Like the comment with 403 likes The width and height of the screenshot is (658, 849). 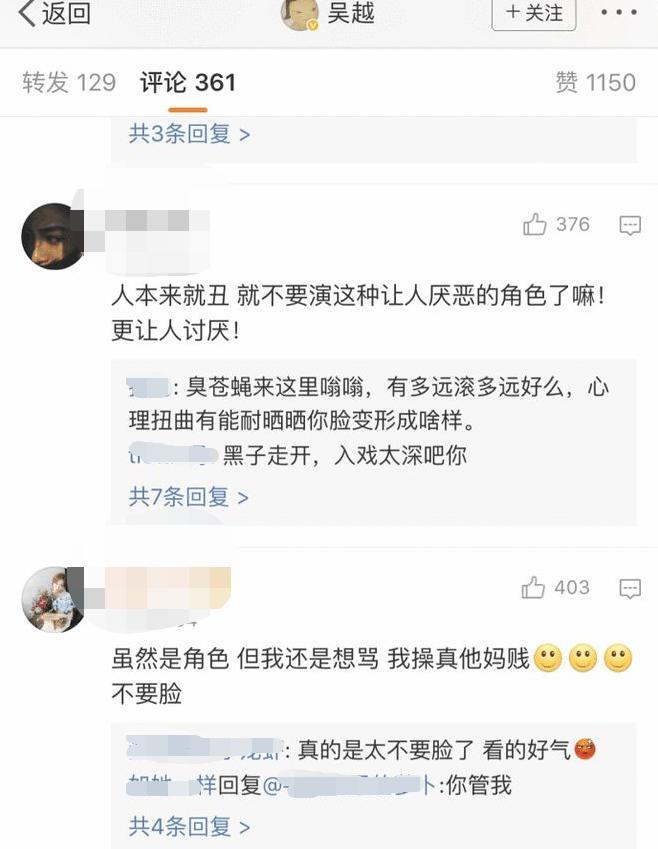tap(534, 588)
